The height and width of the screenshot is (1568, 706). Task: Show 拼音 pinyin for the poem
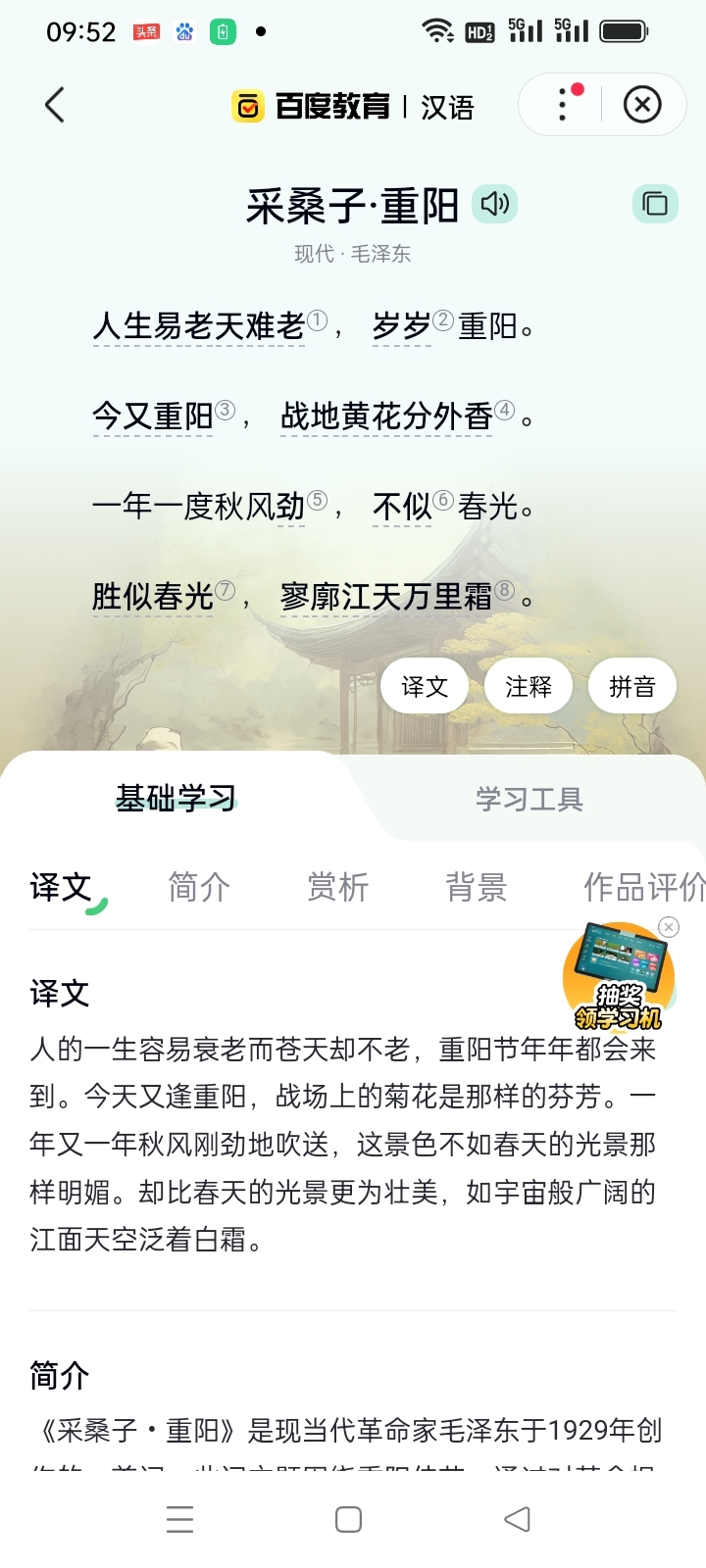(631, 687)
